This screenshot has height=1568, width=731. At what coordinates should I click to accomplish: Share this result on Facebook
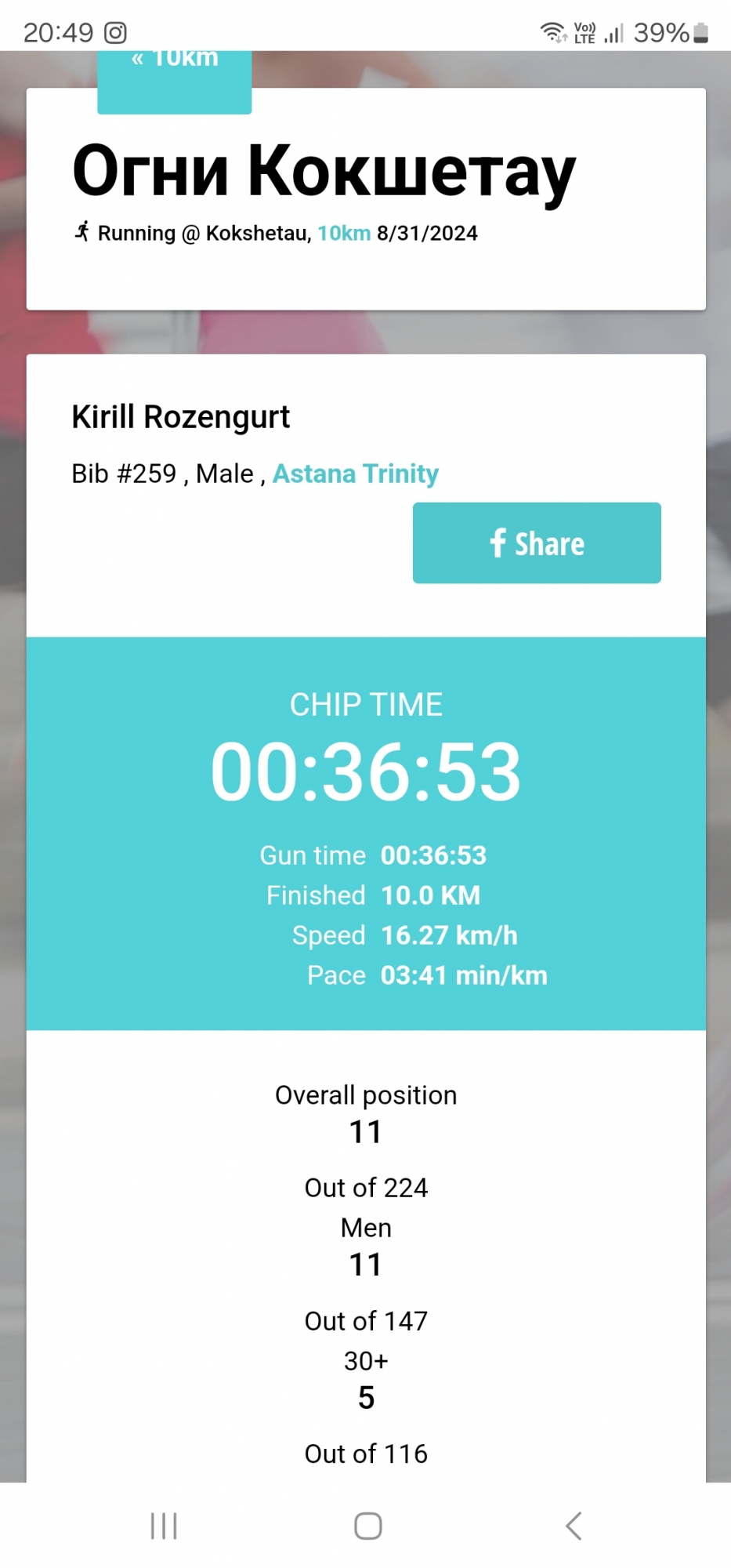click(x=537, y=543)
